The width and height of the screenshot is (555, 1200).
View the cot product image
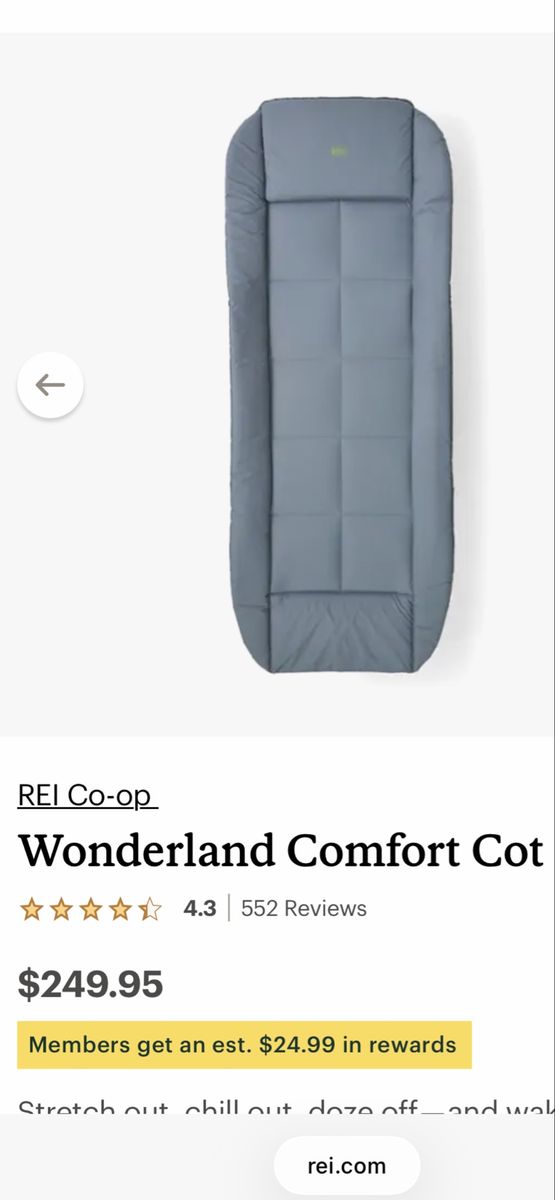pyautogui.click(x=339, y=385)
